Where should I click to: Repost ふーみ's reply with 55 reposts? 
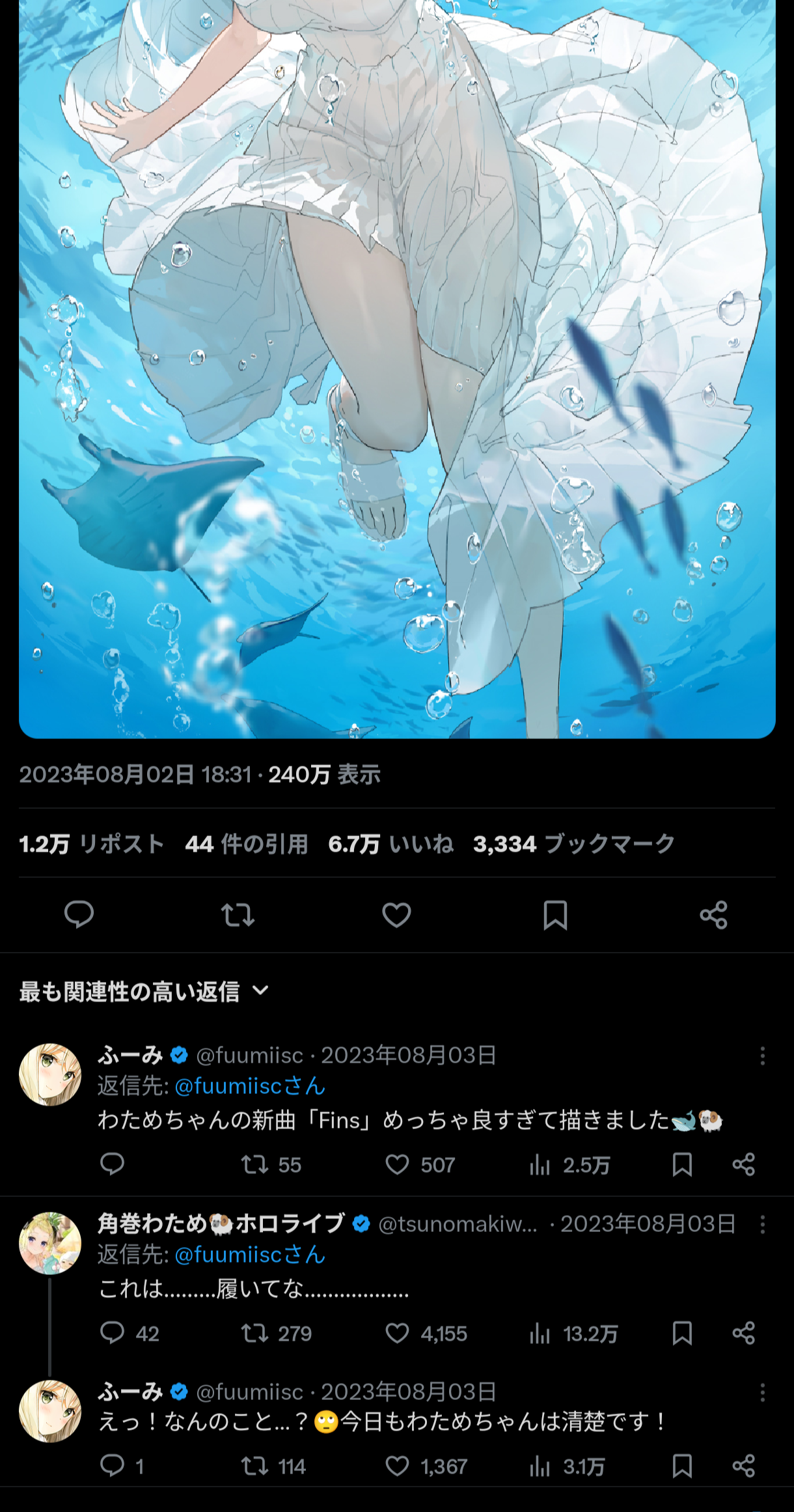point(271,1164)
